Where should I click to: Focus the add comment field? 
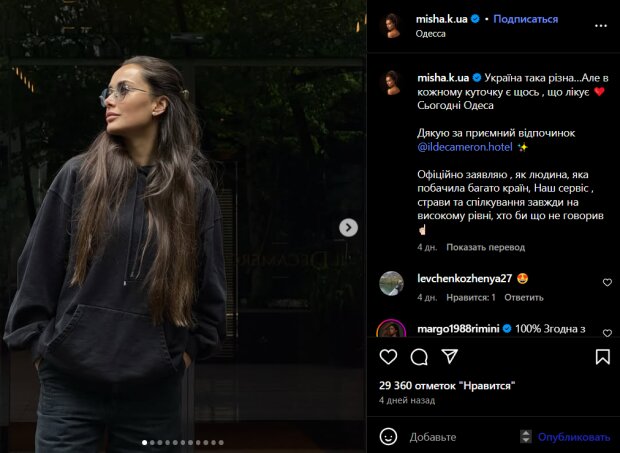460,437
